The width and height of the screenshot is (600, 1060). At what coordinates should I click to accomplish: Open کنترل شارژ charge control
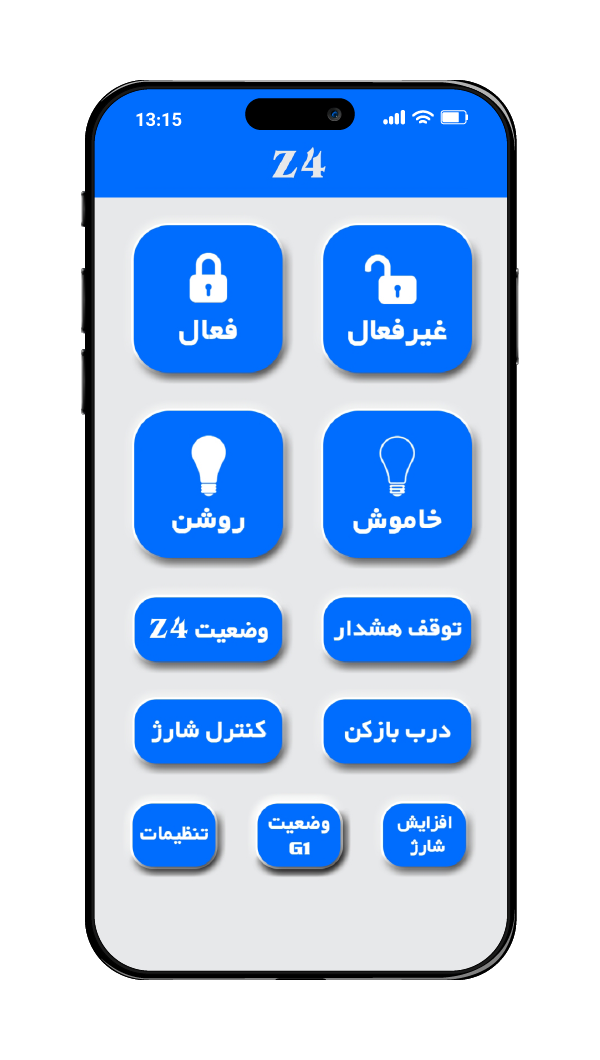coord(208,731)
